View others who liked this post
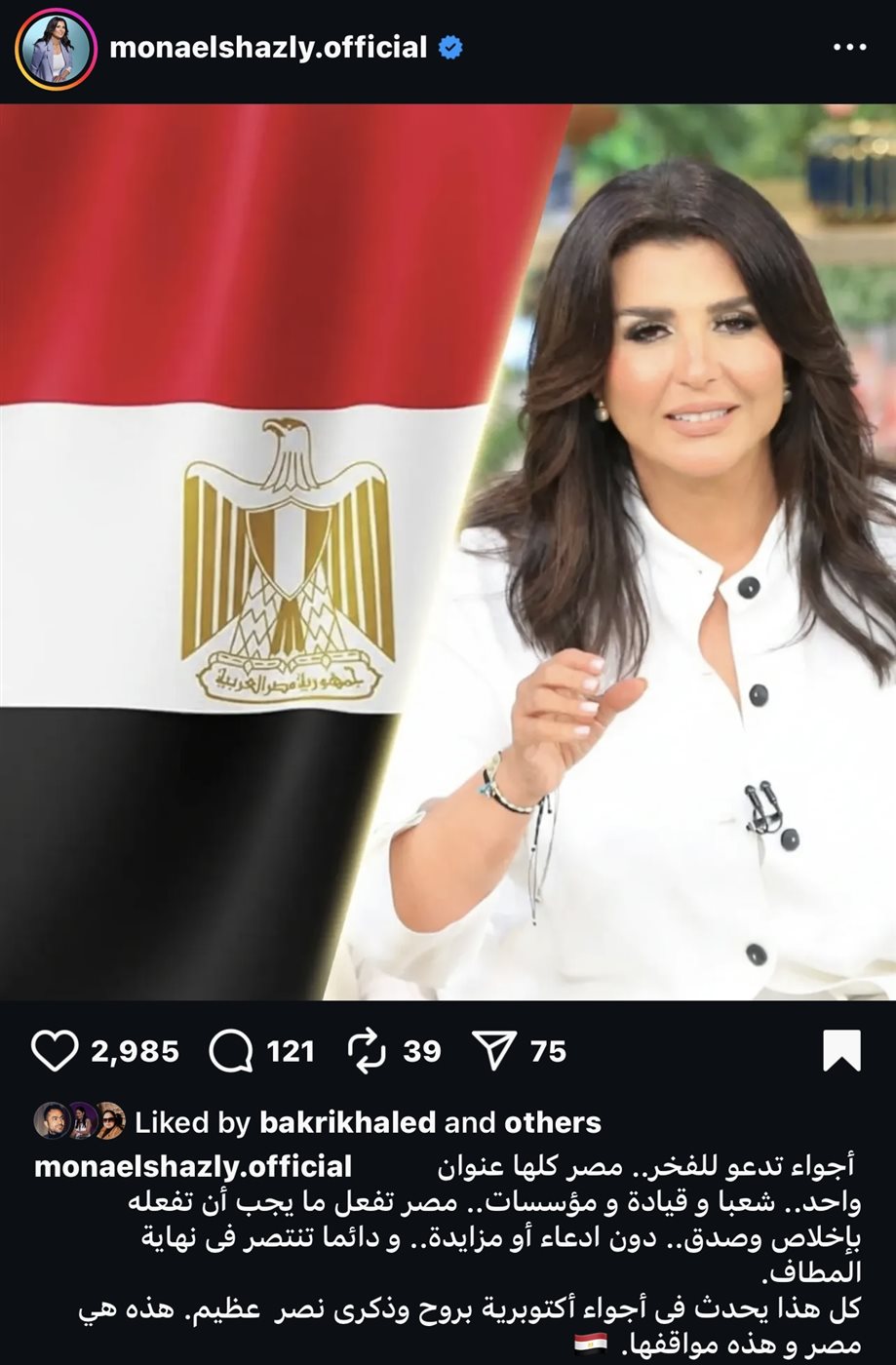 click(x=552, y=1122)
